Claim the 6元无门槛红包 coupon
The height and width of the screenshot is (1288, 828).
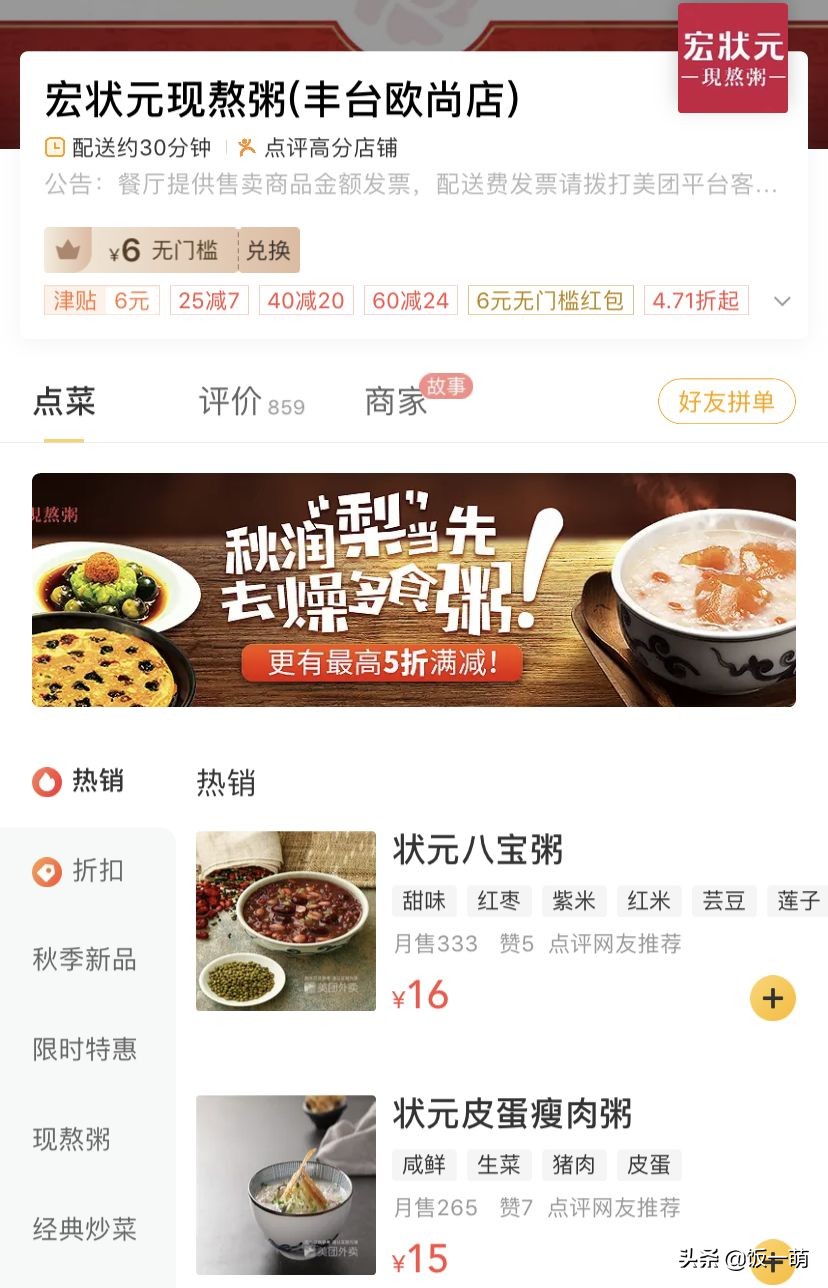pos(550,300)
